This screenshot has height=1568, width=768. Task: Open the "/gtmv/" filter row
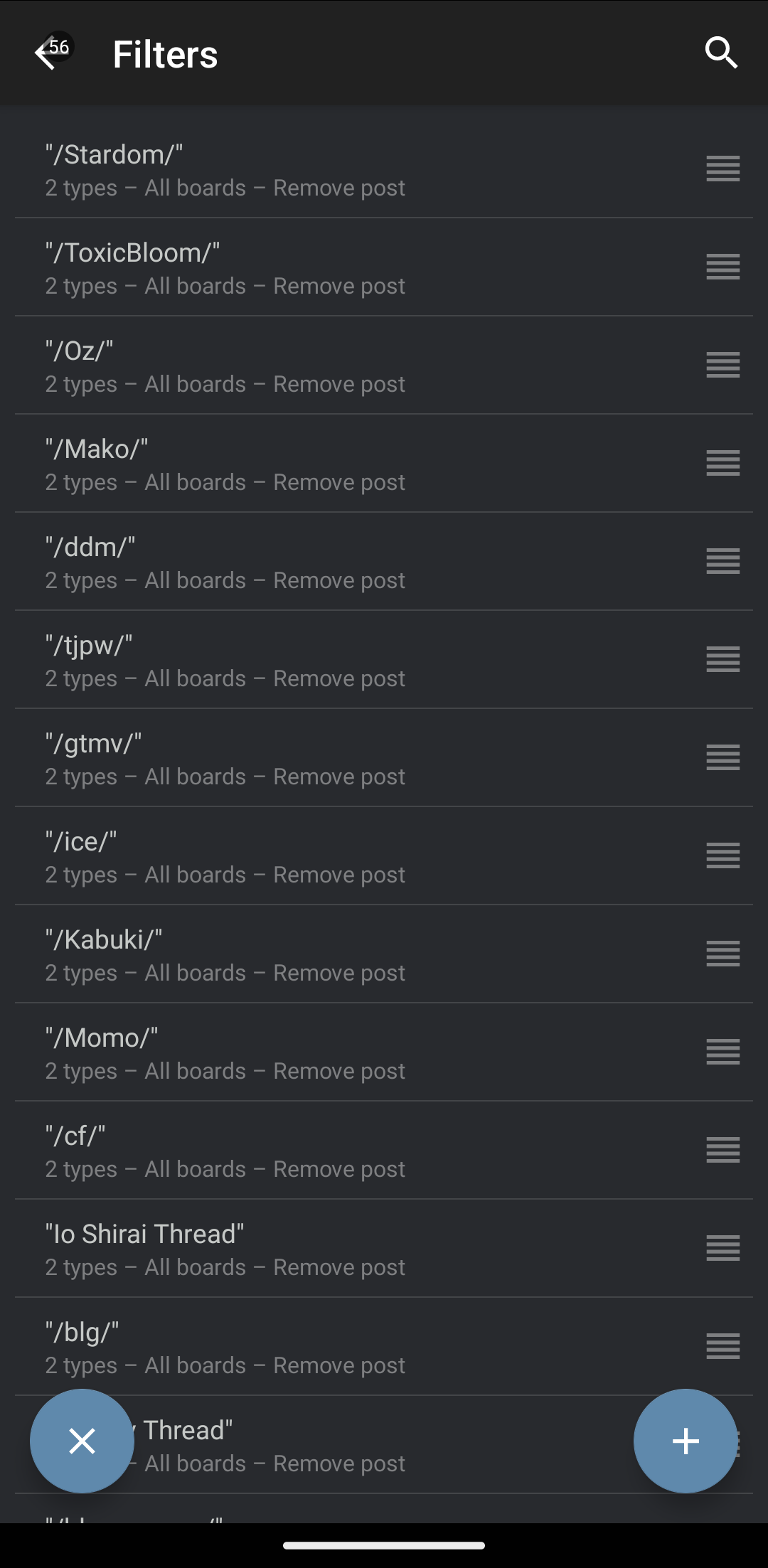[x=284, y=758]
